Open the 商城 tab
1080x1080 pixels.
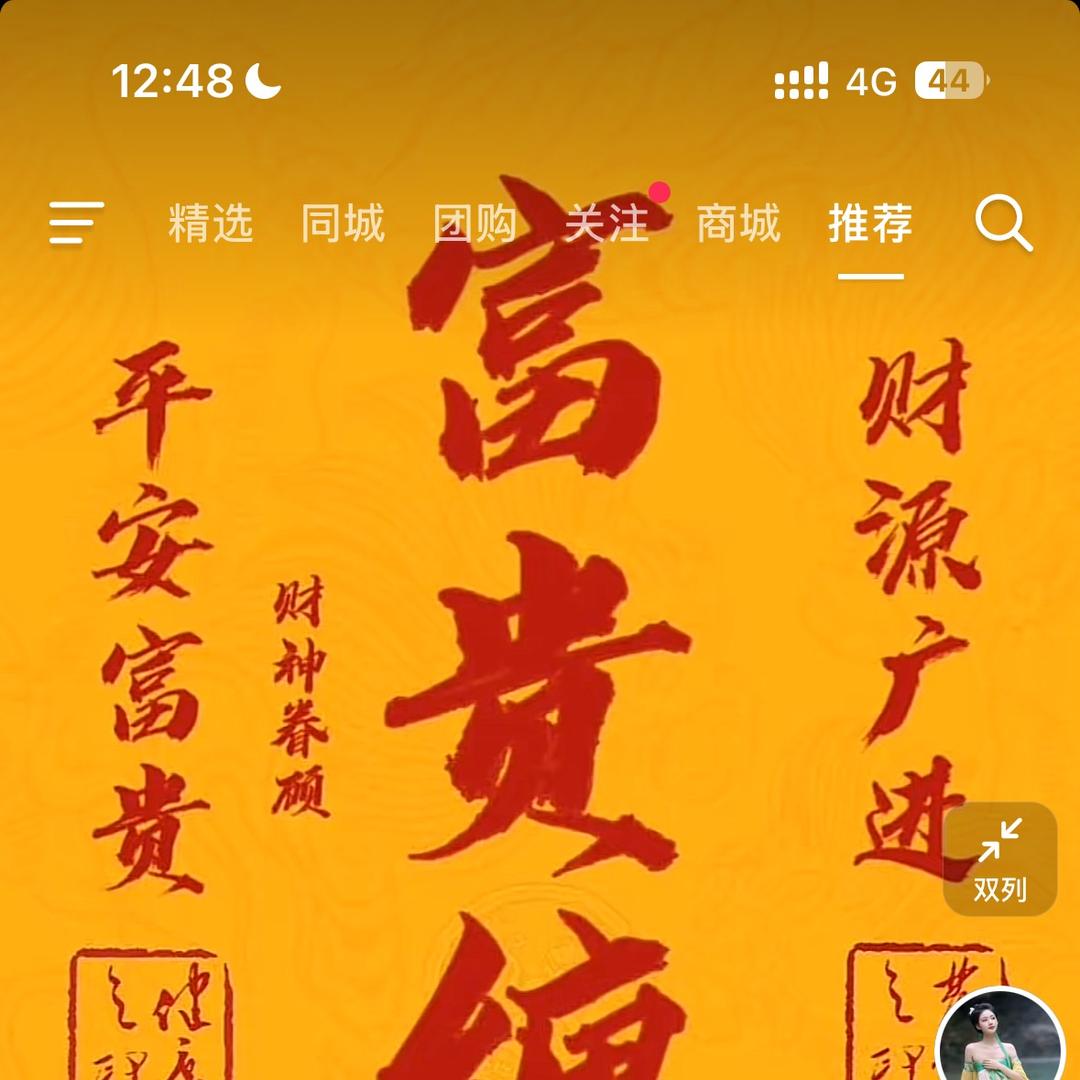pos(738,222)
